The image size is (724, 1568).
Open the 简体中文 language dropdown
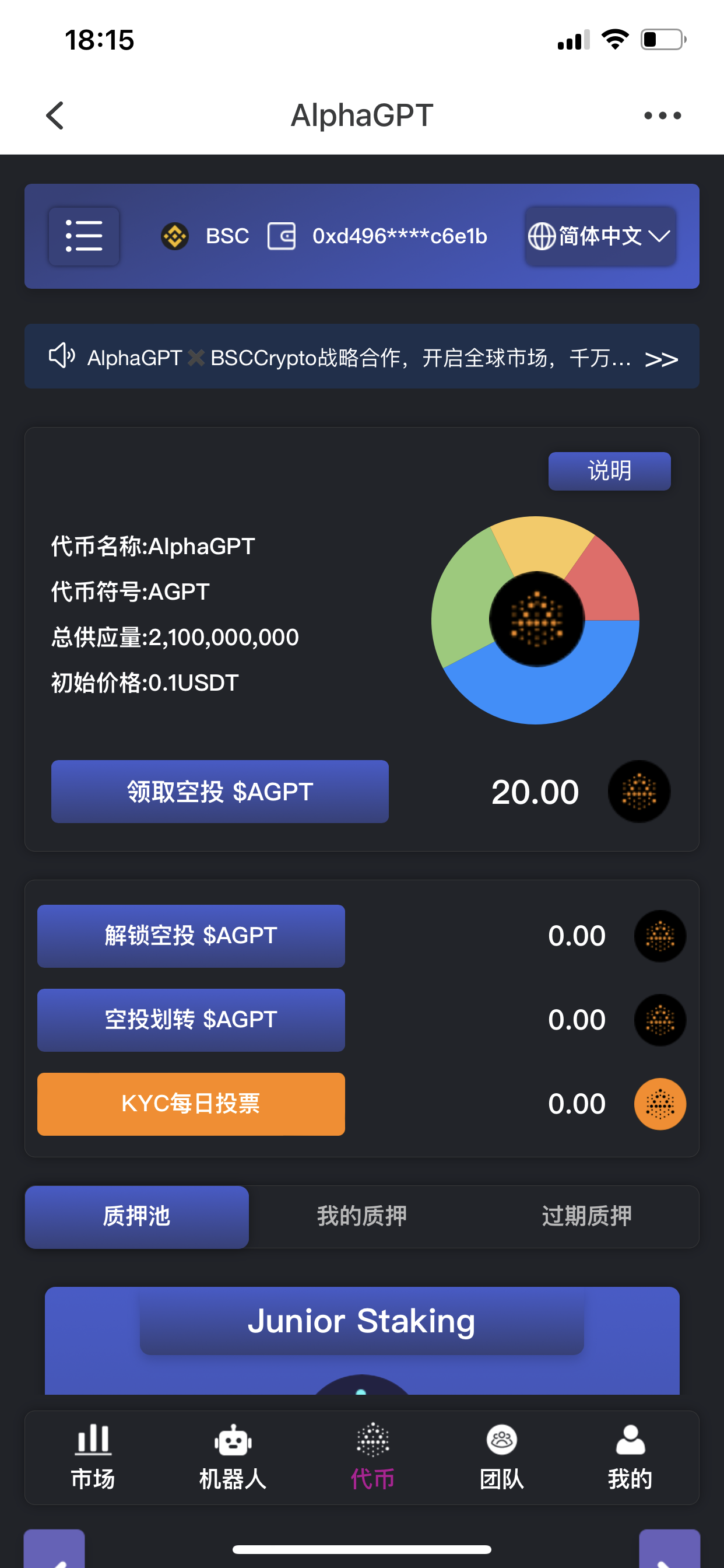(x=600, y=236)
